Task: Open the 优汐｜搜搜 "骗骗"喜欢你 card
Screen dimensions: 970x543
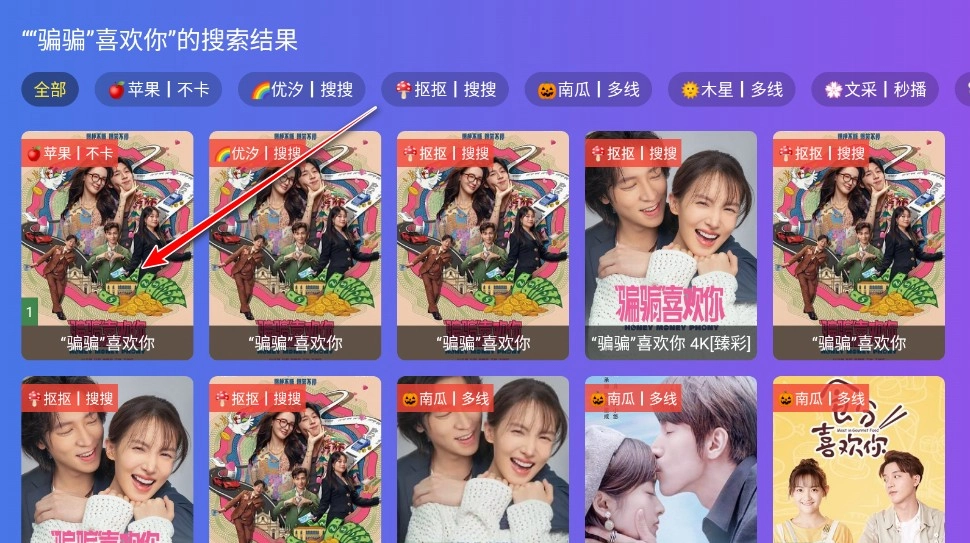Action: pos(295,245)
